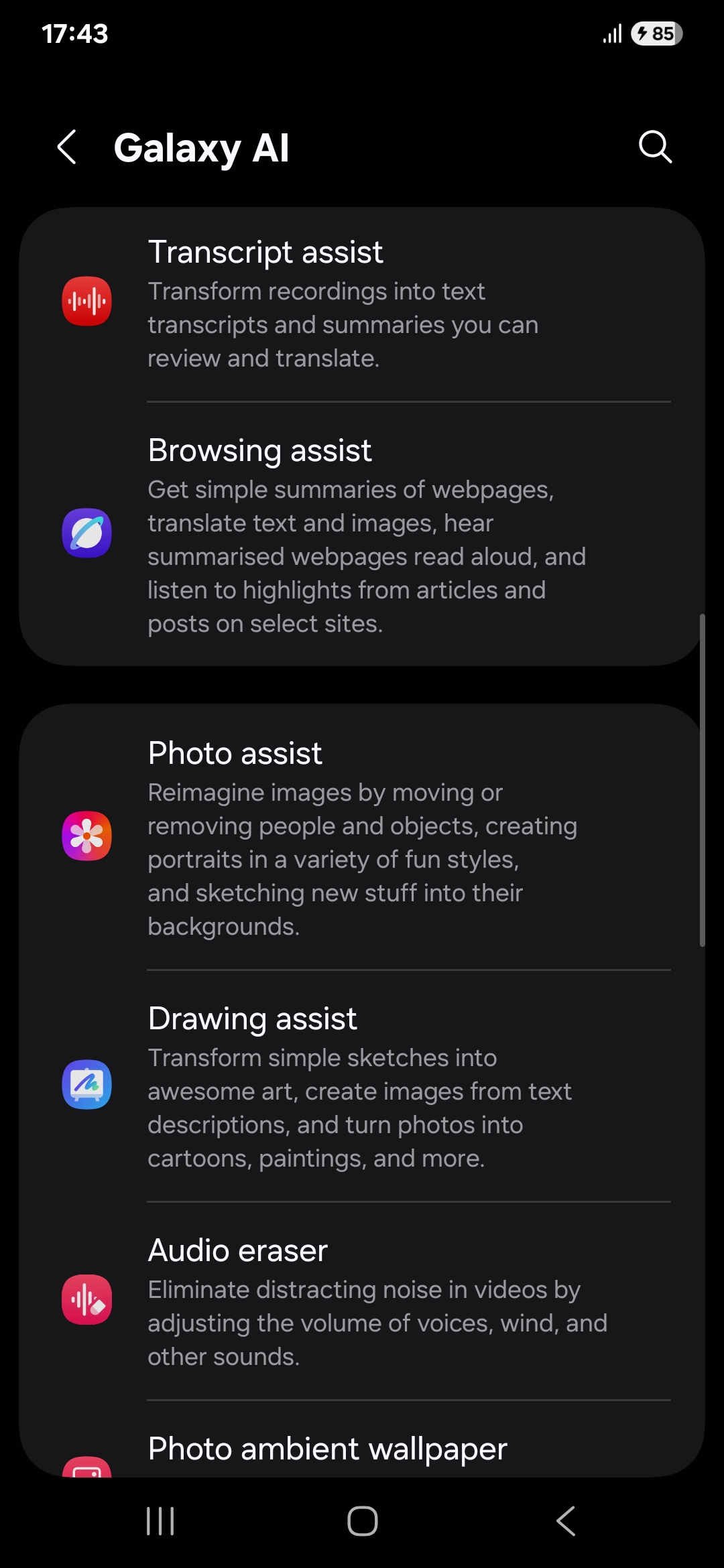The height and width of the screenshot is (1568, 724).
Task: Show recent apps from the navigation bar
Action: [x=160, y=1521]
